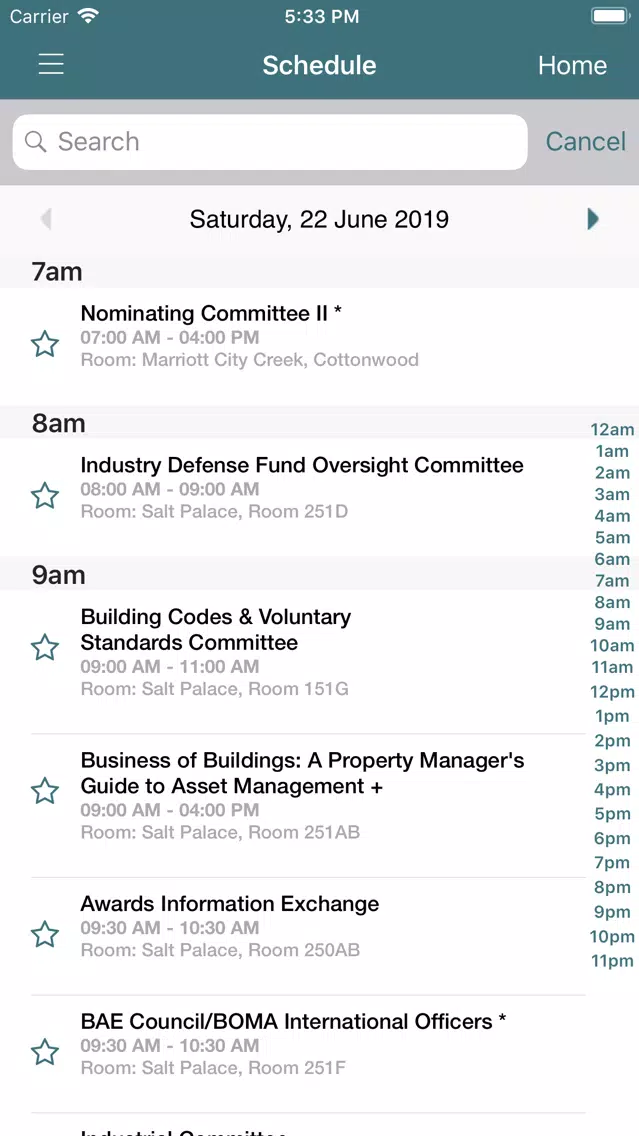Tap the Search field
This screenshot has height=1136, width=639.
pos(270,142)
